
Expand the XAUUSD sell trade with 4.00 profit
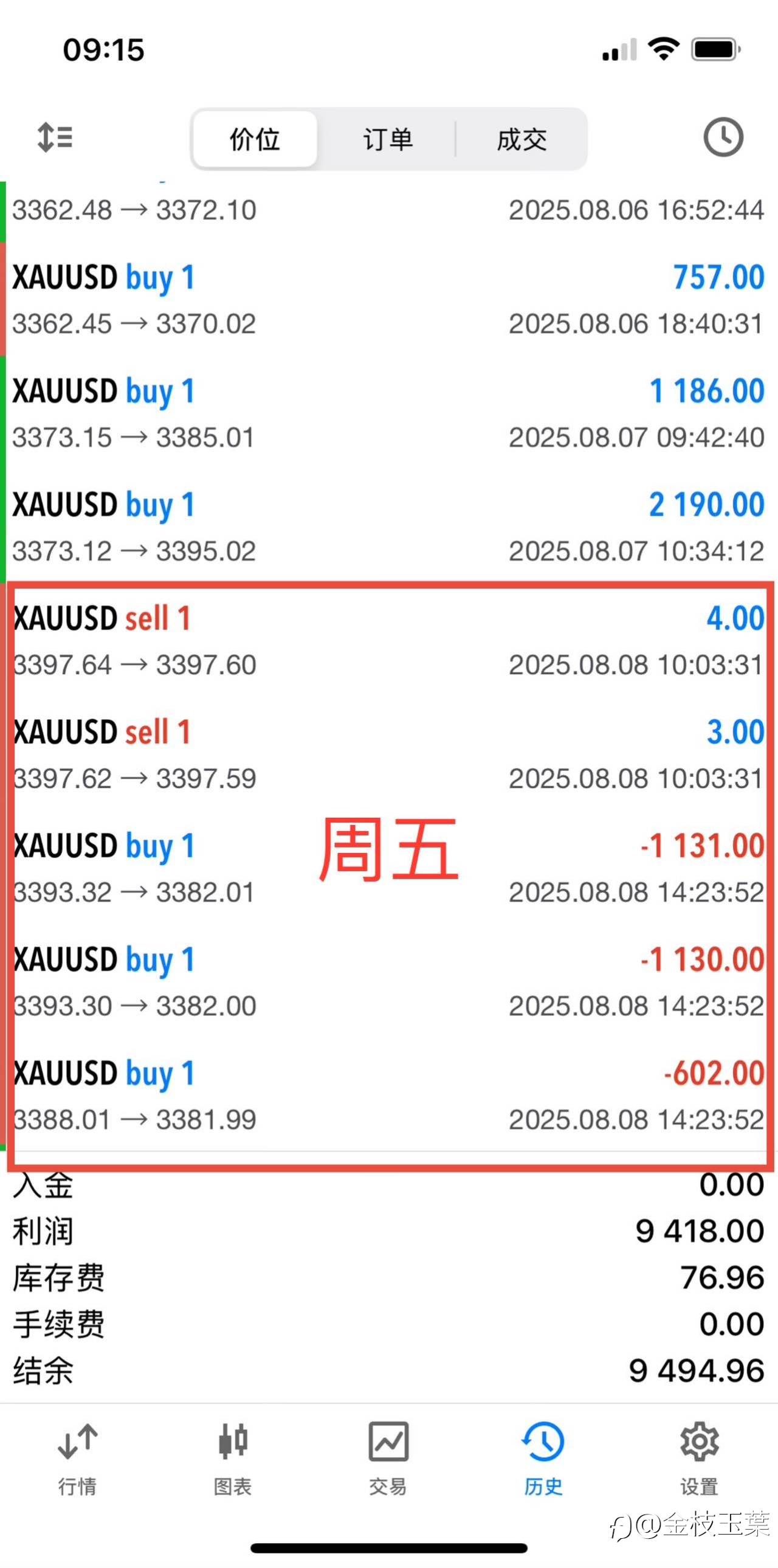(388, 641)
